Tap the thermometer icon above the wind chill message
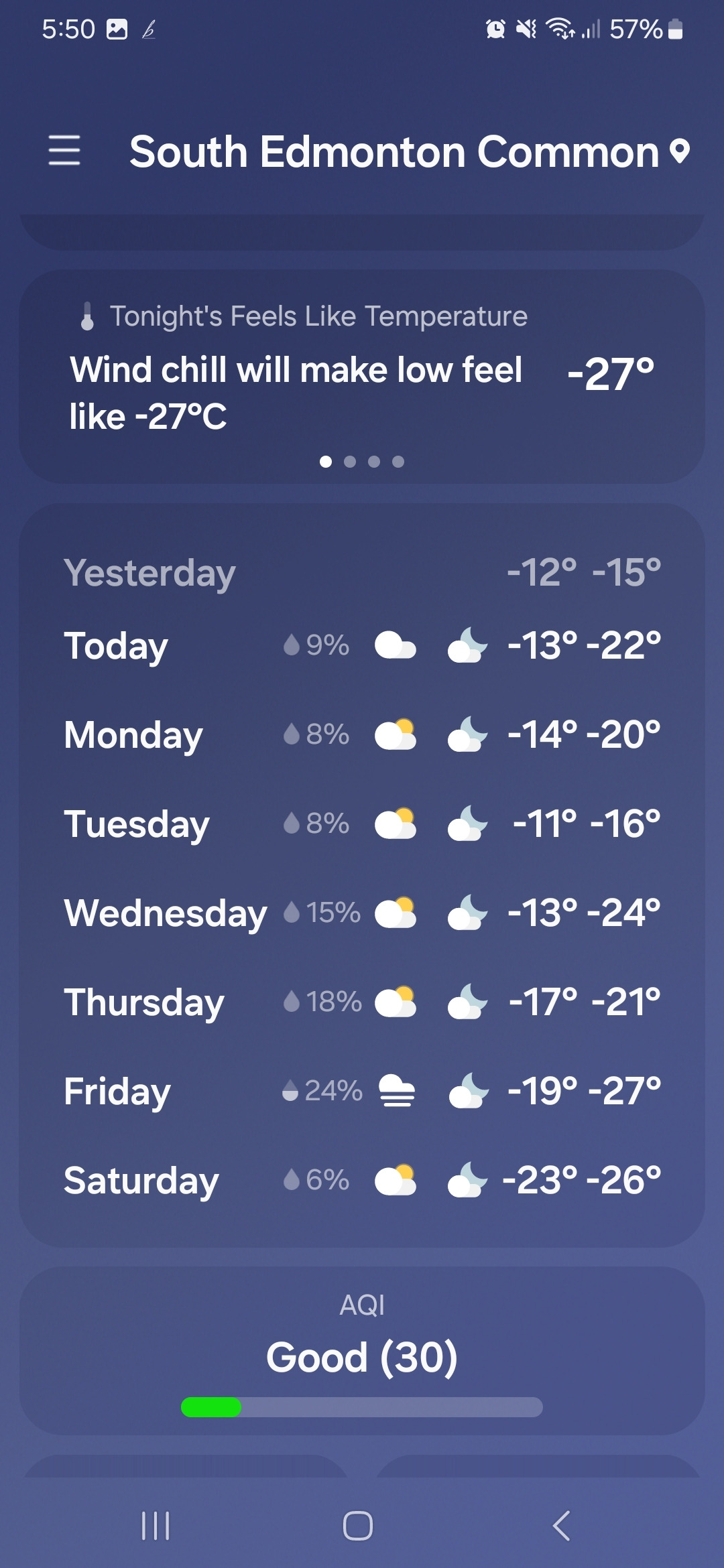This screenshot has width=724, height=1568. [87, 316]
